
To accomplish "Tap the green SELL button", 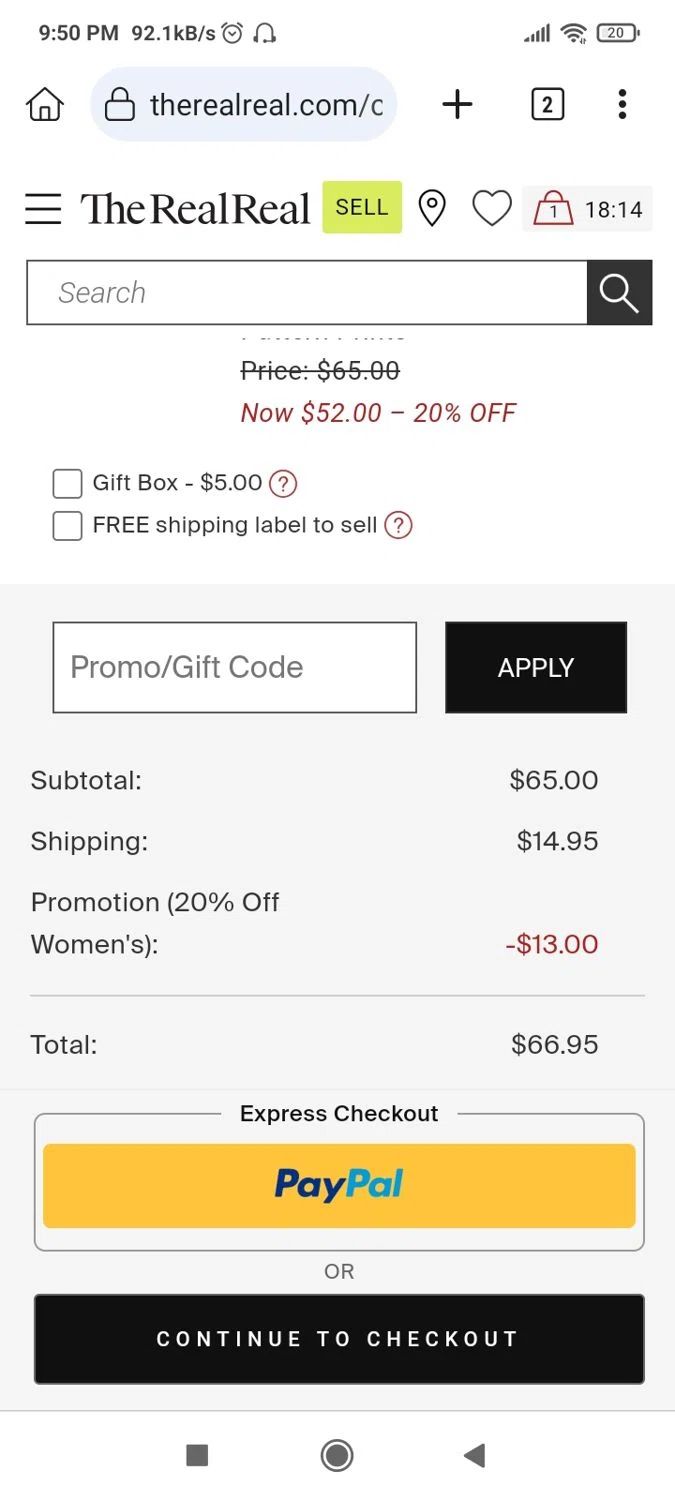I will click(362, 207).
